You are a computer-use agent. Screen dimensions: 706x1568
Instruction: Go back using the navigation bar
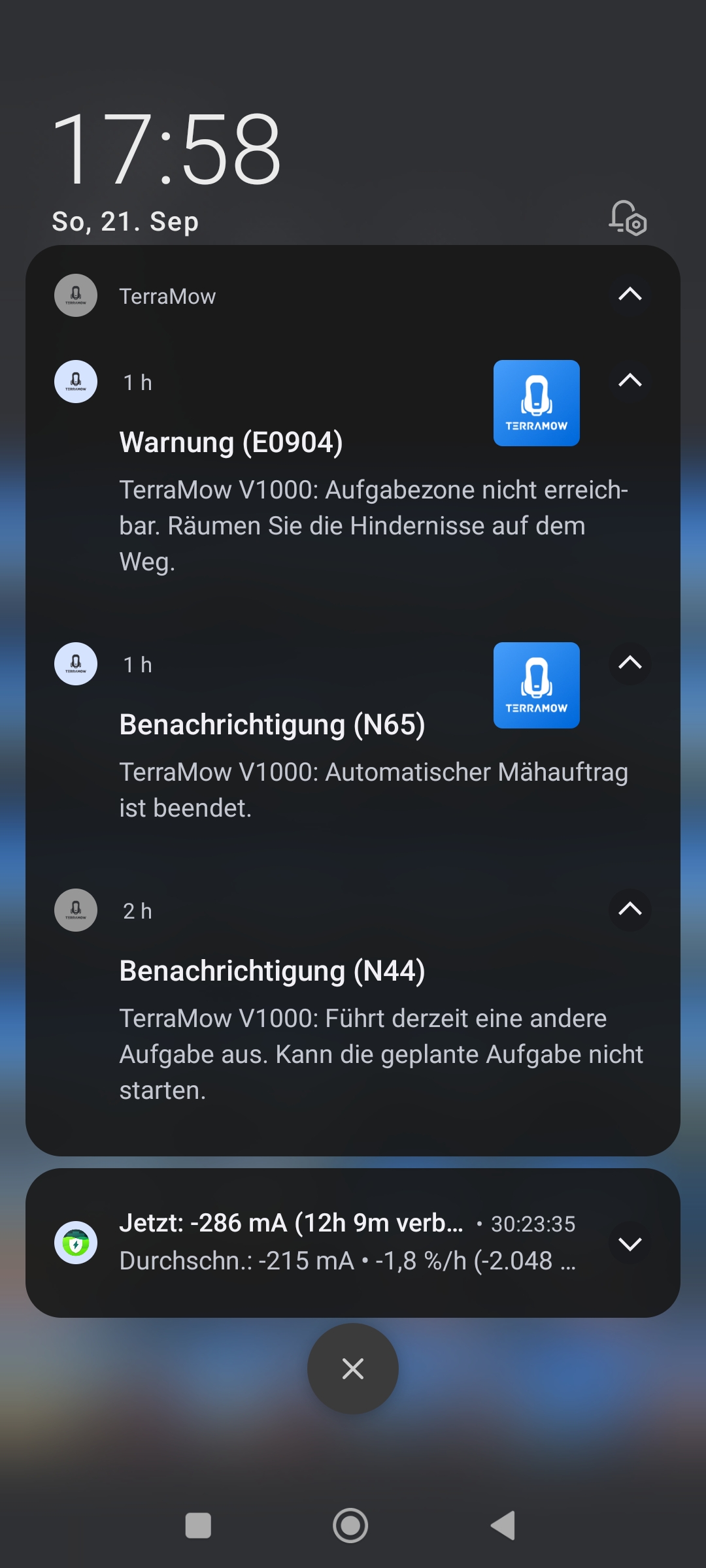503,1526
